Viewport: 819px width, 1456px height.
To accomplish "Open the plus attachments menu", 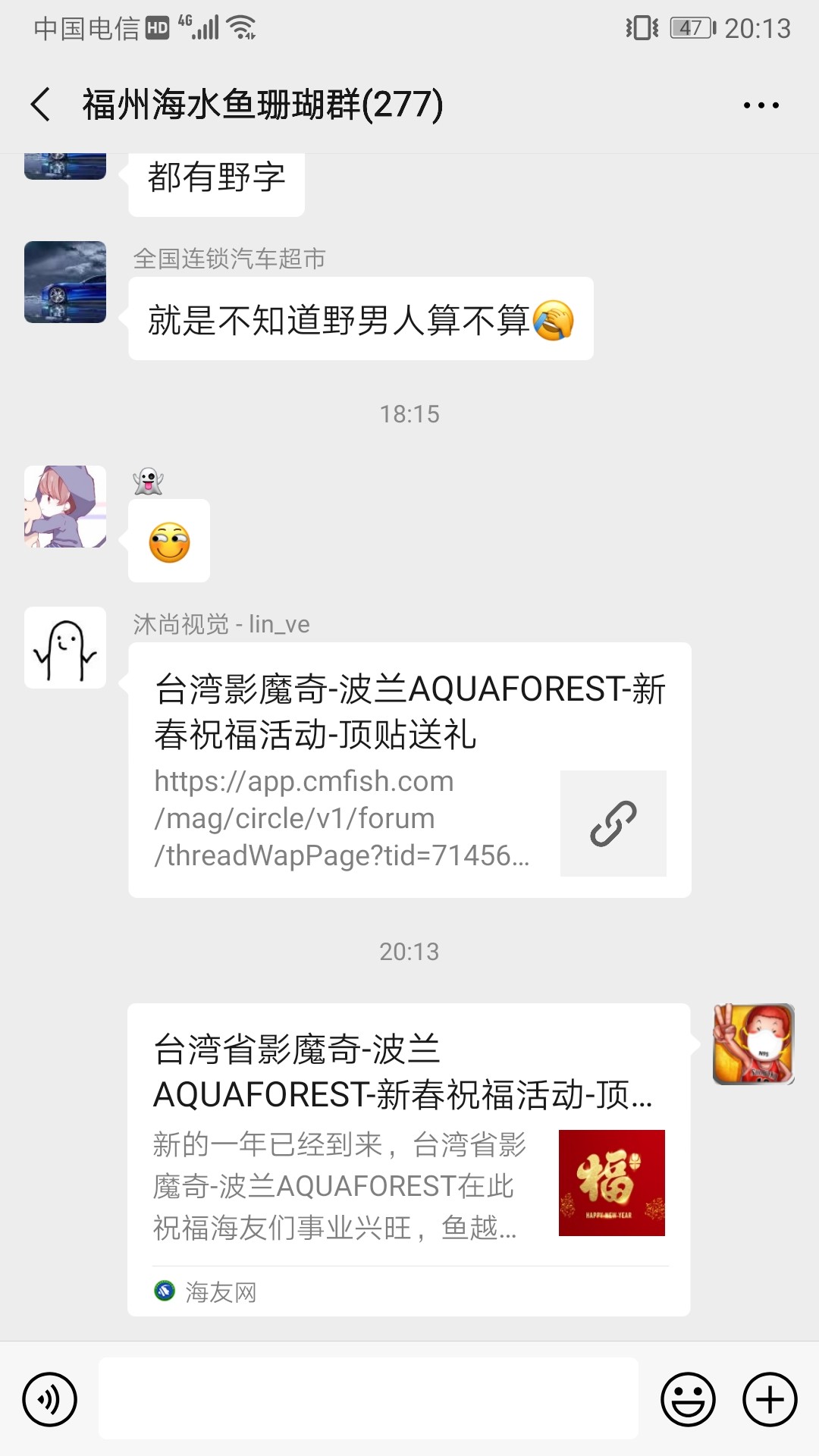I will click(769, 1399).
